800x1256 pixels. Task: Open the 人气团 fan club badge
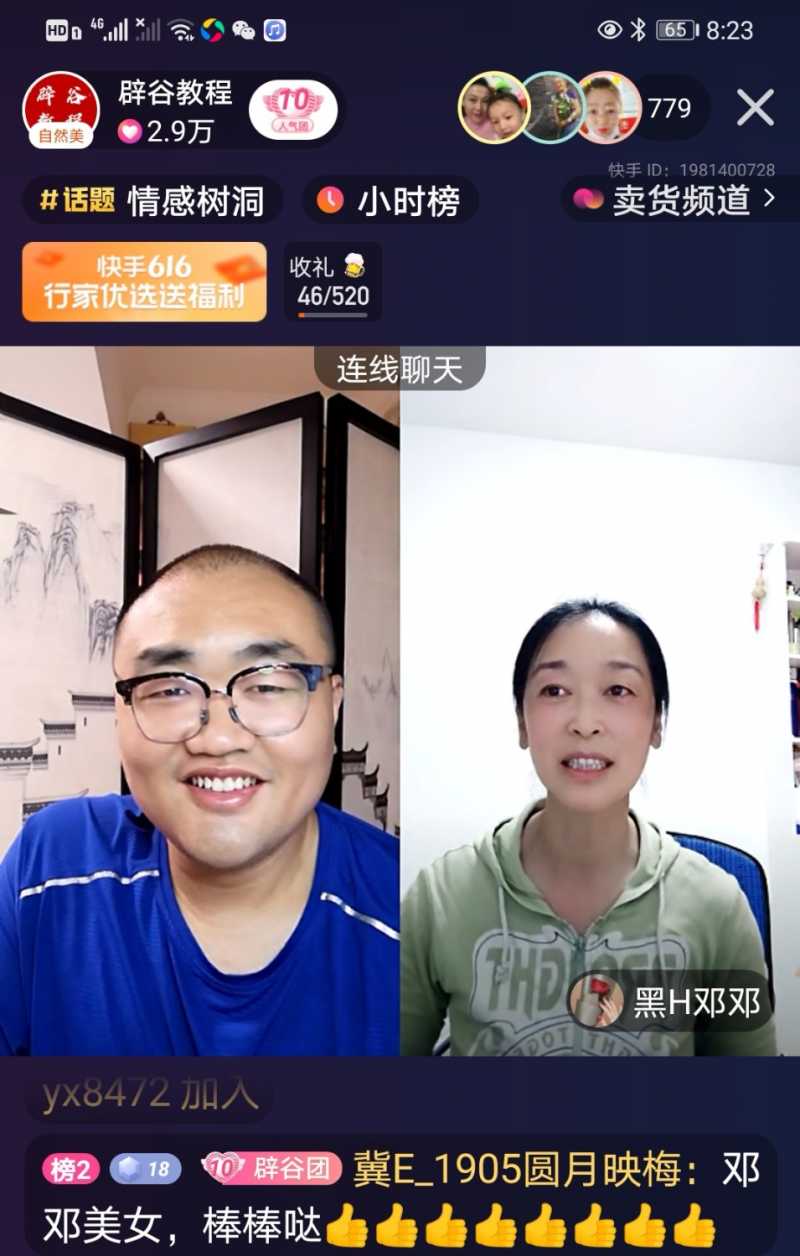pos(293,108)
